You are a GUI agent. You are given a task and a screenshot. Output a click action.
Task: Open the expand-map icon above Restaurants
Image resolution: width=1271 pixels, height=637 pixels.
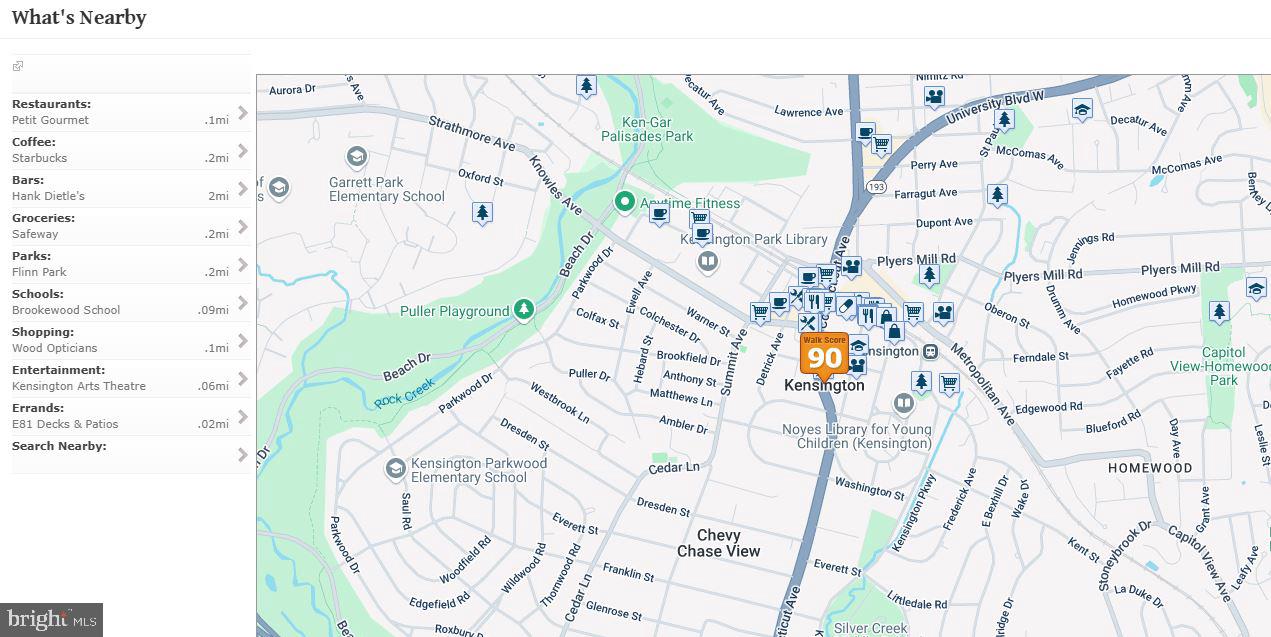click(x=17, y=66)
